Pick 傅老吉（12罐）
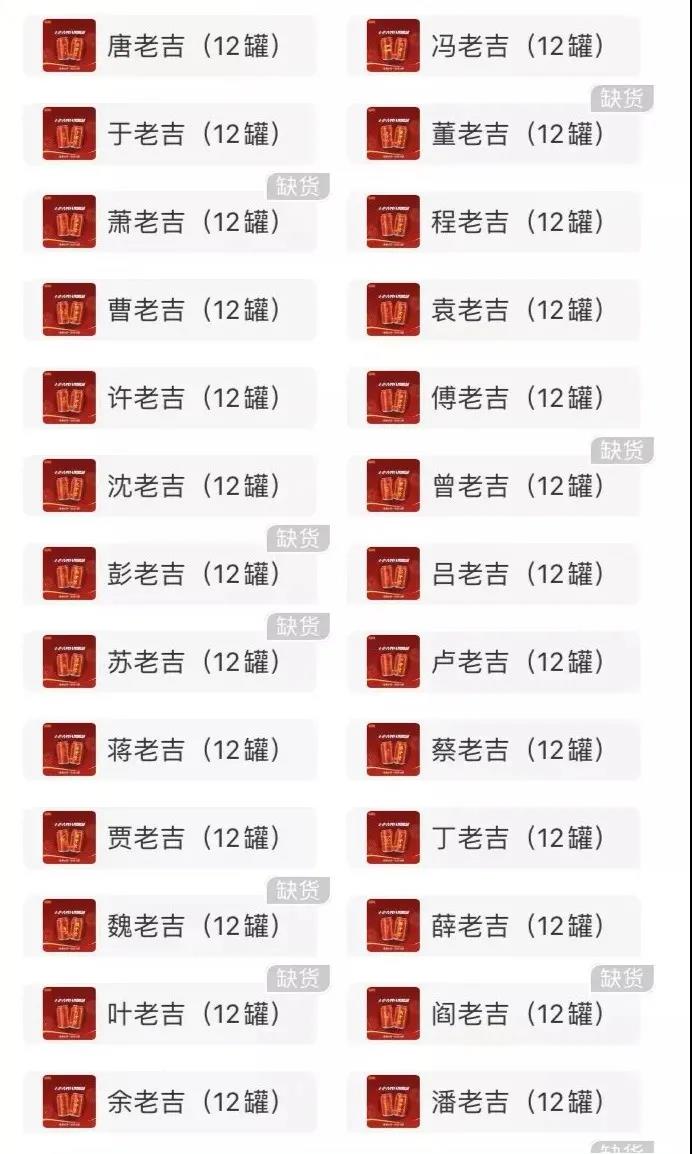This screenshot has width=692, height=1154. pos(494,397)
